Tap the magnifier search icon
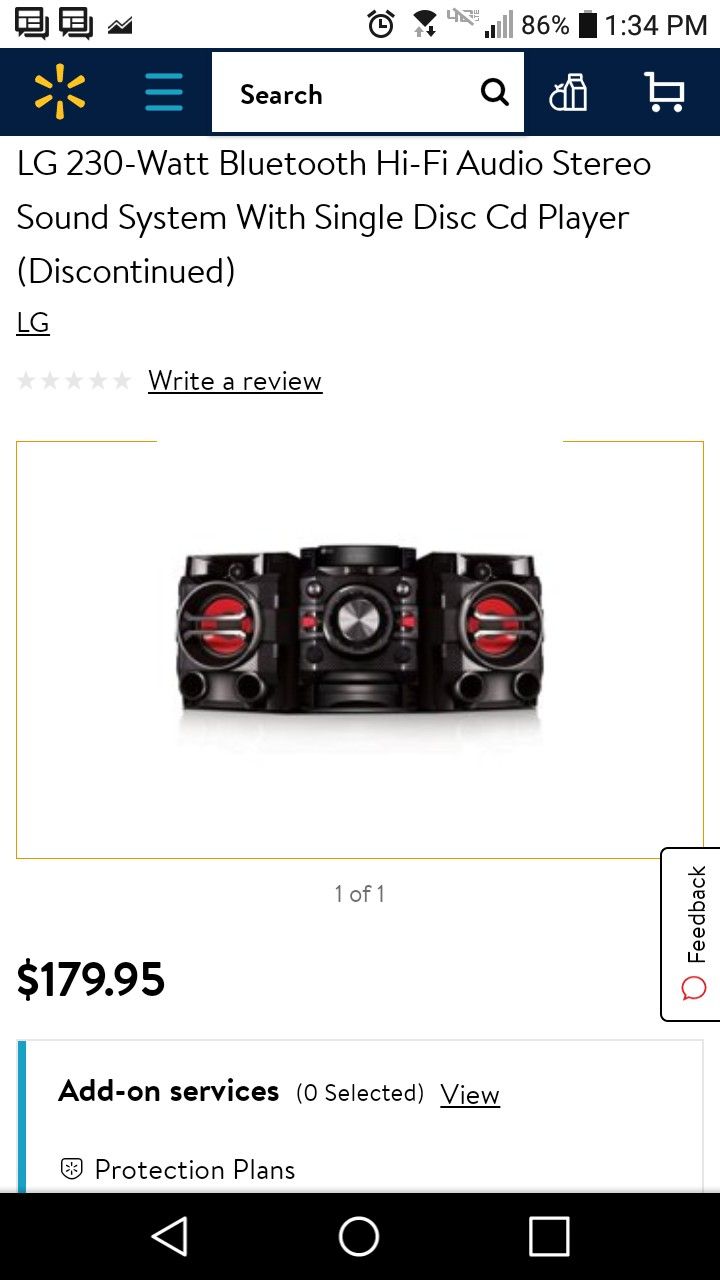Screen dimensions: 720x1280 point(495,93)
